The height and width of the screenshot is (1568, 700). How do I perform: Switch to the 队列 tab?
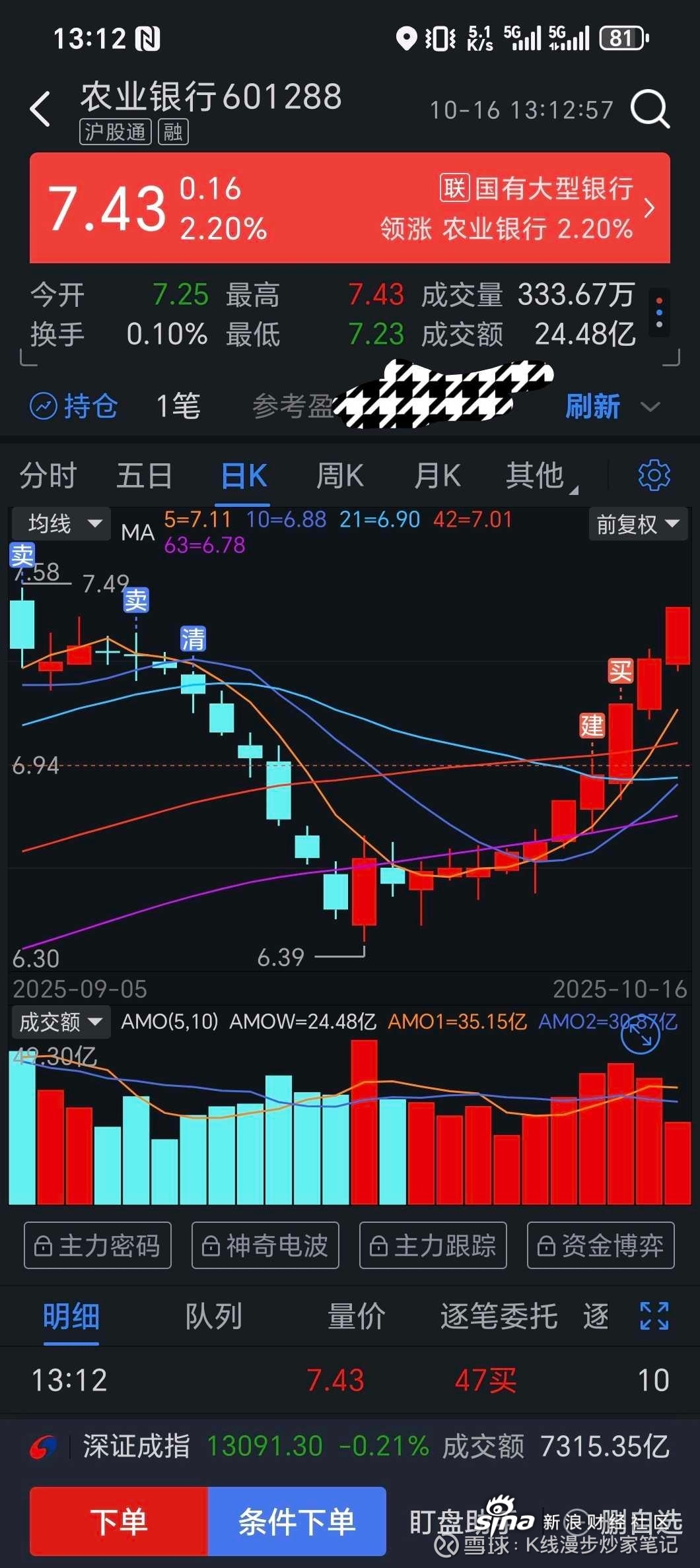tap(213, 1317)
